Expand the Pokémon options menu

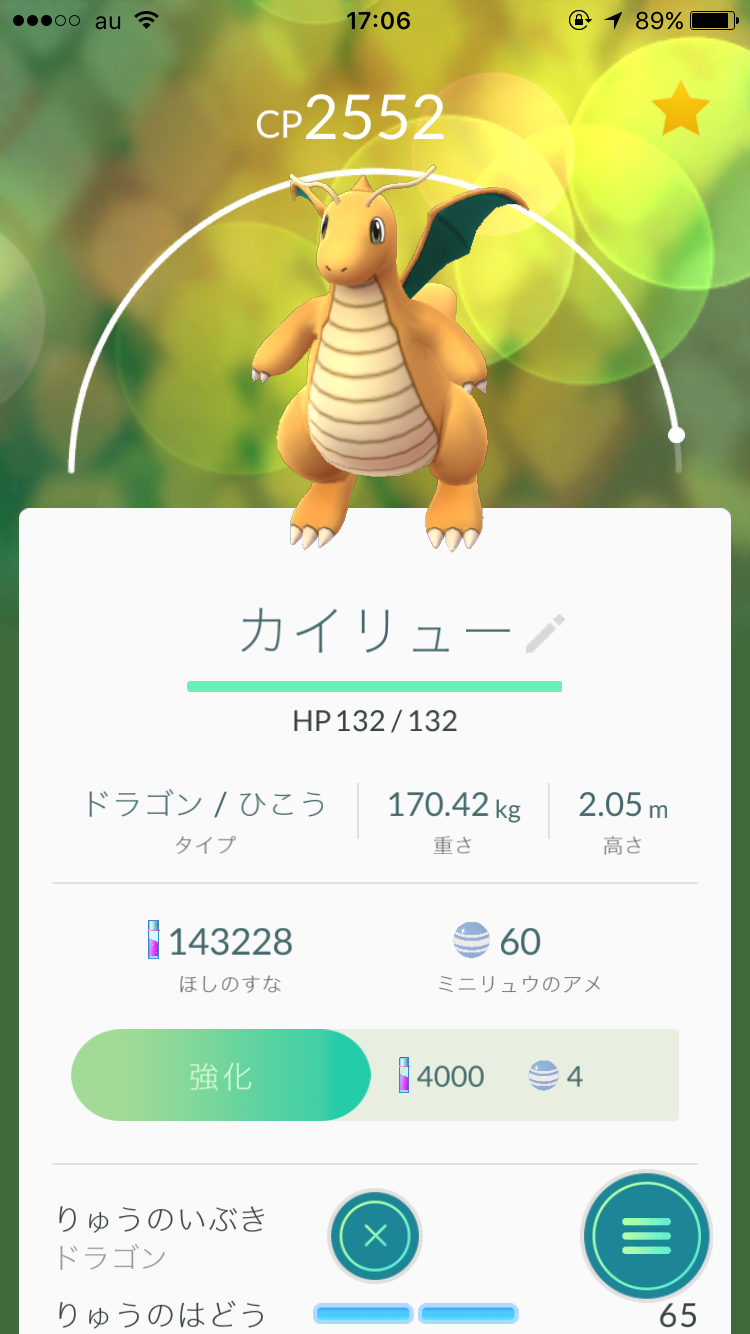(x=646, y=1235)
